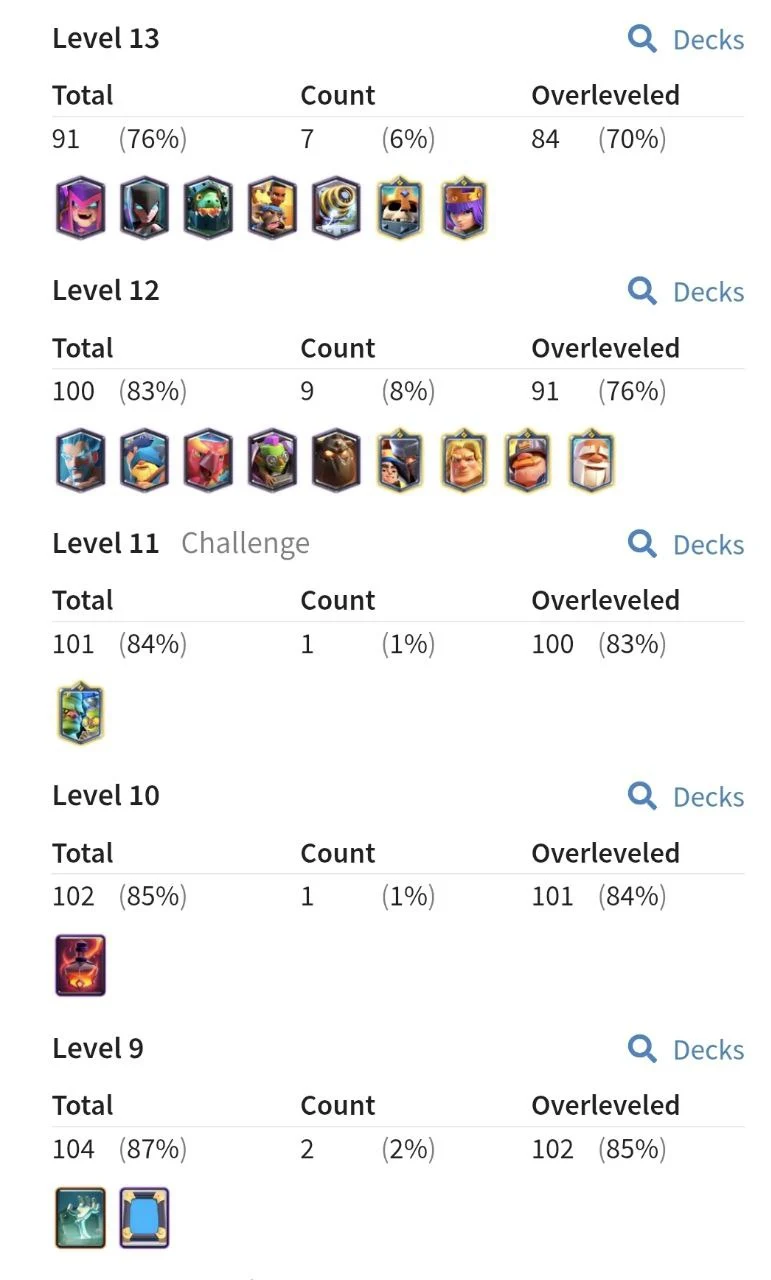Open the Night Witch card in Level 13
This screenshot has height=1280, width=771.
144,208
